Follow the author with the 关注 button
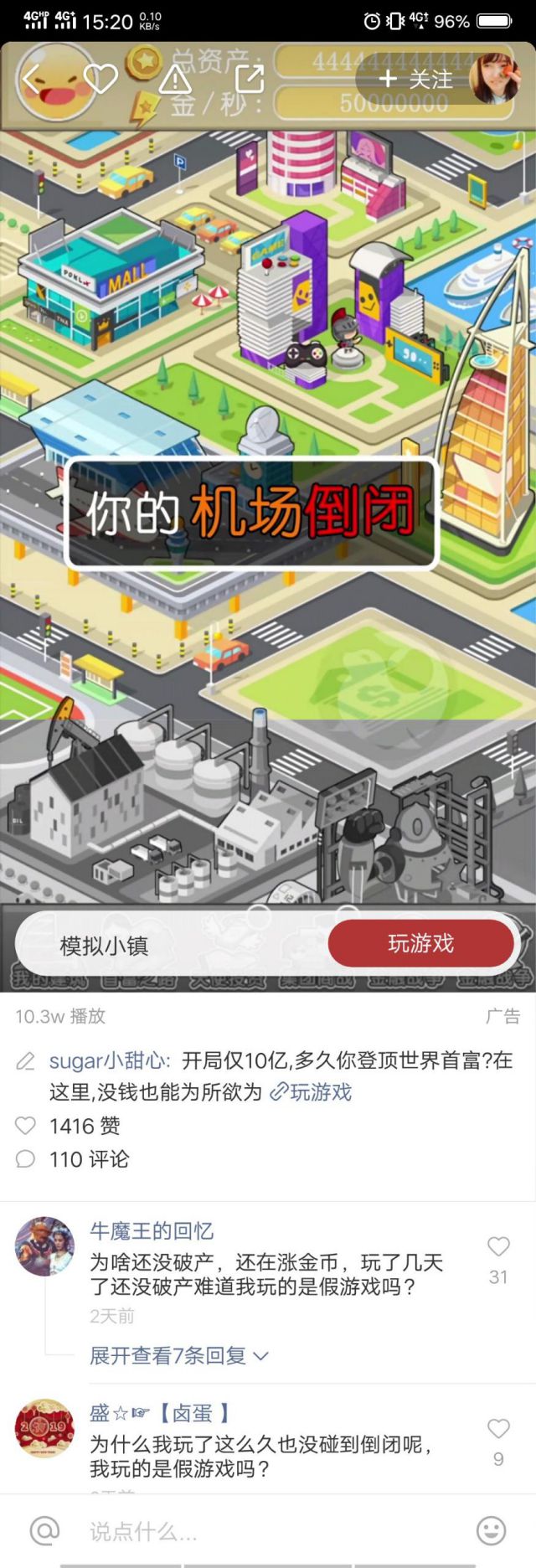Screen dimensions: 536x1568 [x=416, y=80]
